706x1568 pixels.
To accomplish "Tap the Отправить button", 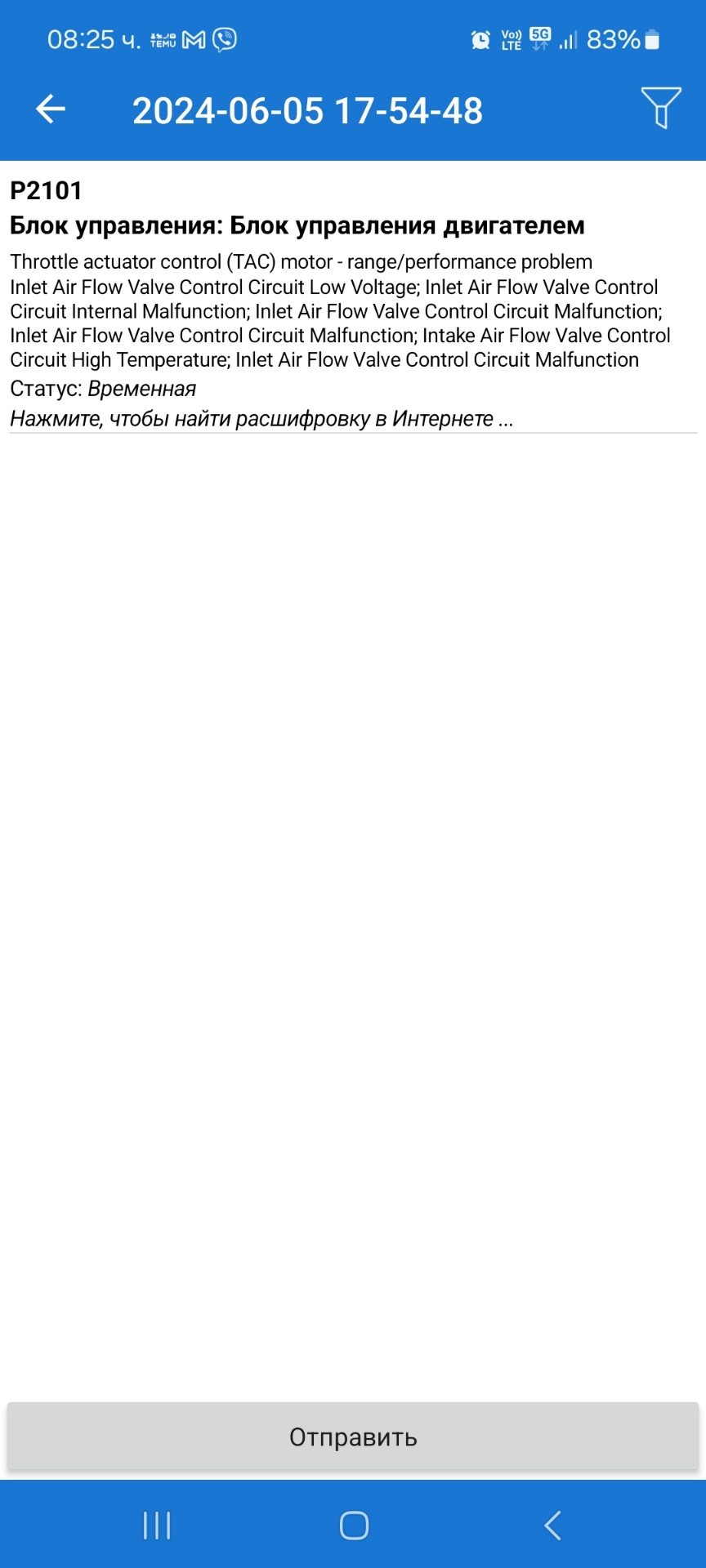I will (353, 1437).
